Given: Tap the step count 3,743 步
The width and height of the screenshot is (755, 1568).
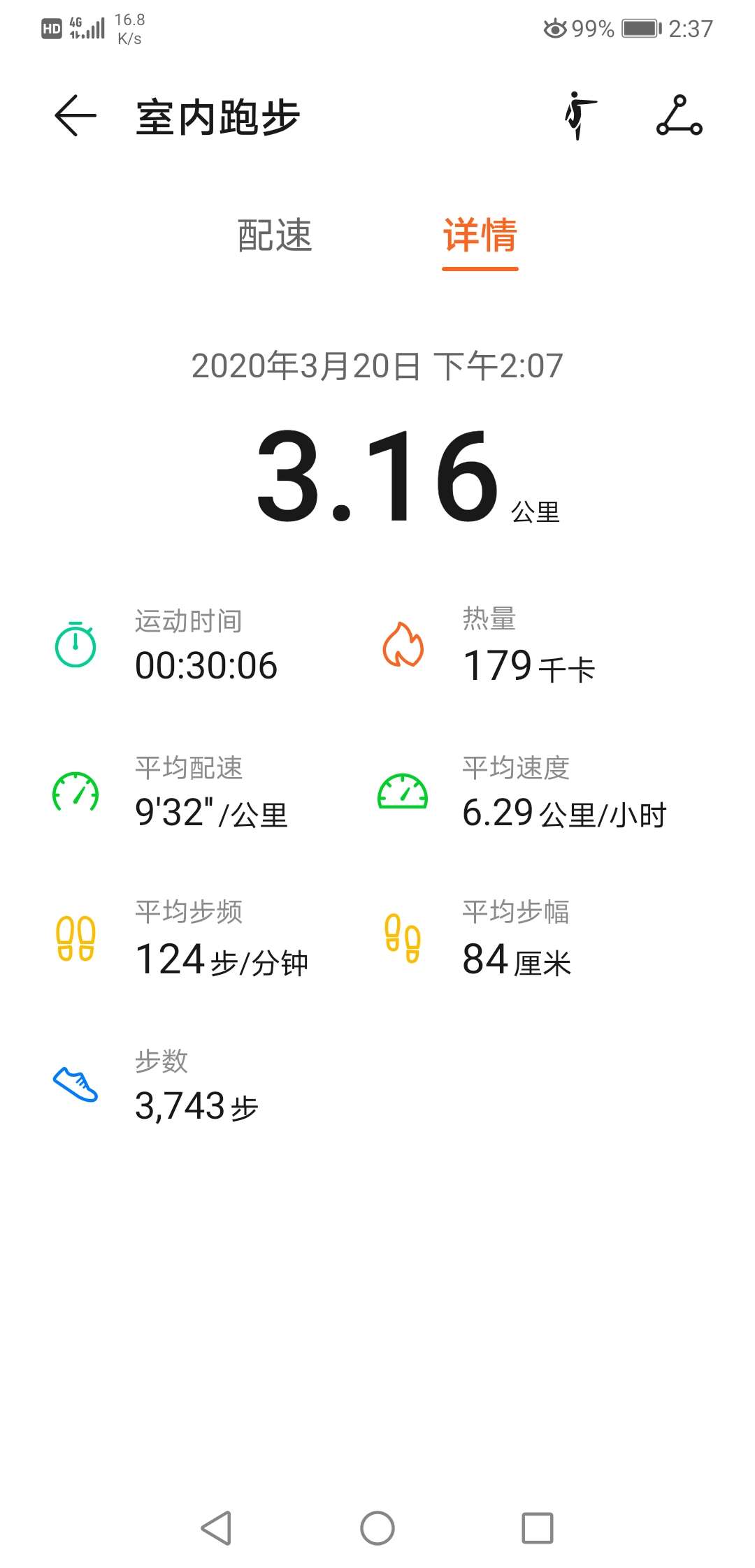Looking at the screenshot, I should 196,1105.
